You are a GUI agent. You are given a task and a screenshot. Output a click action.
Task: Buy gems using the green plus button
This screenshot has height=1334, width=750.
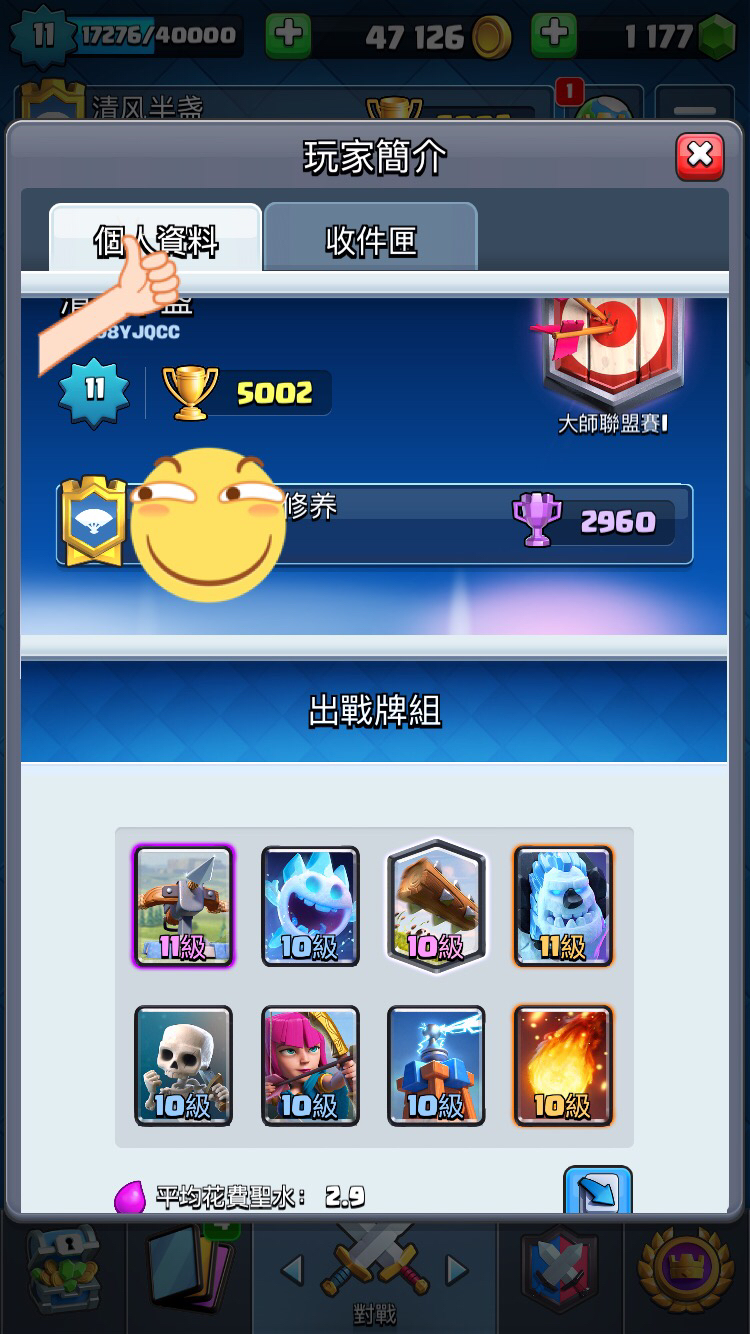(x=554, y=36)
